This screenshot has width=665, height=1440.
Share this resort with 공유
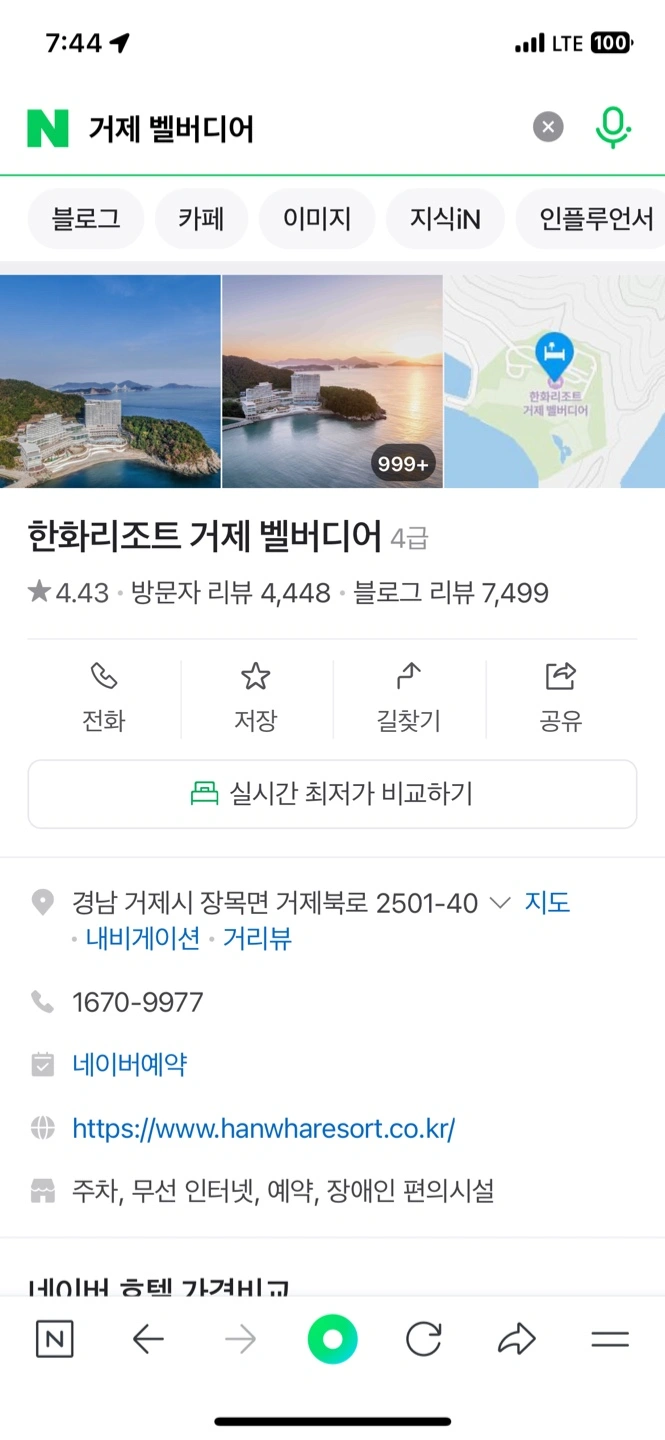click(x=561, y=698)
